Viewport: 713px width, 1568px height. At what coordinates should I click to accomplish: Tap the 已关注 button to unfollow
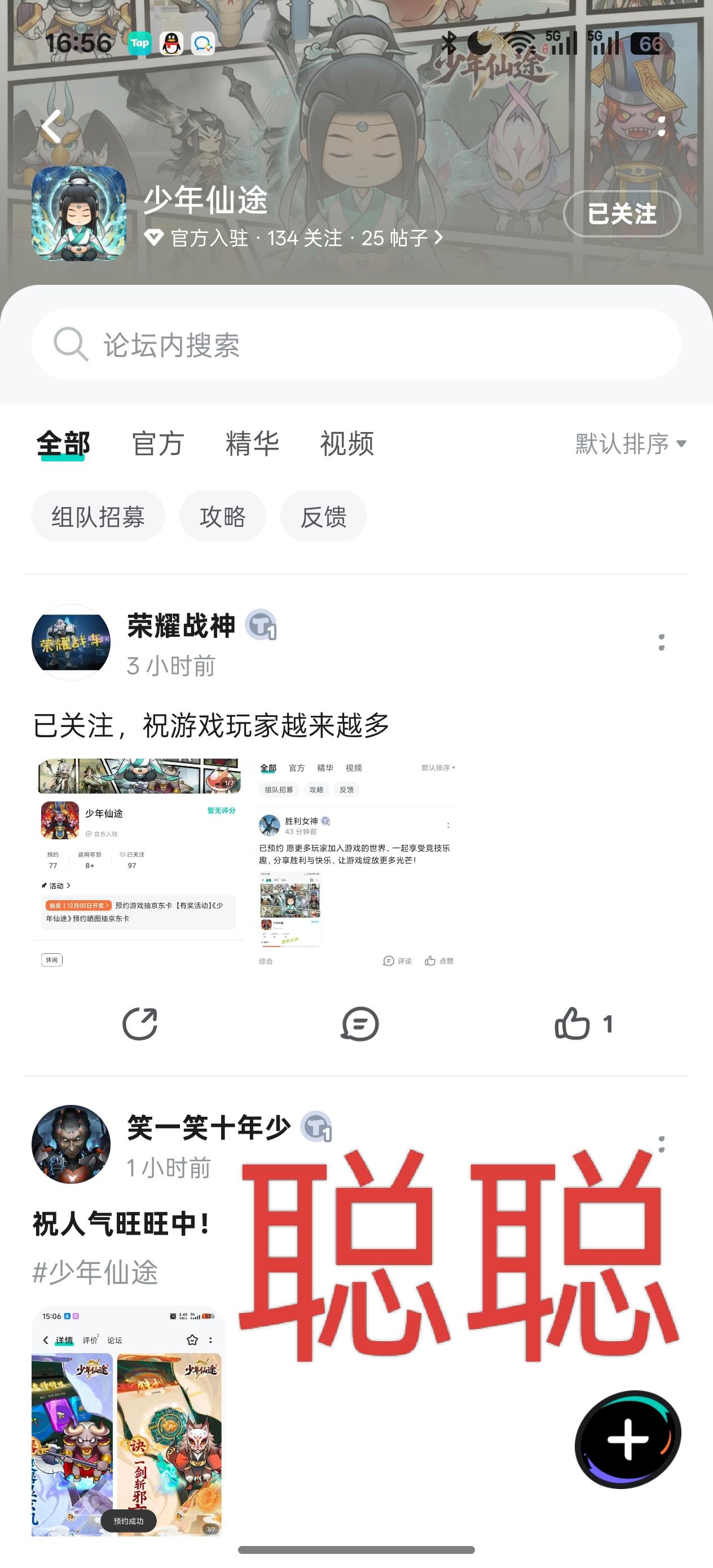623,214
